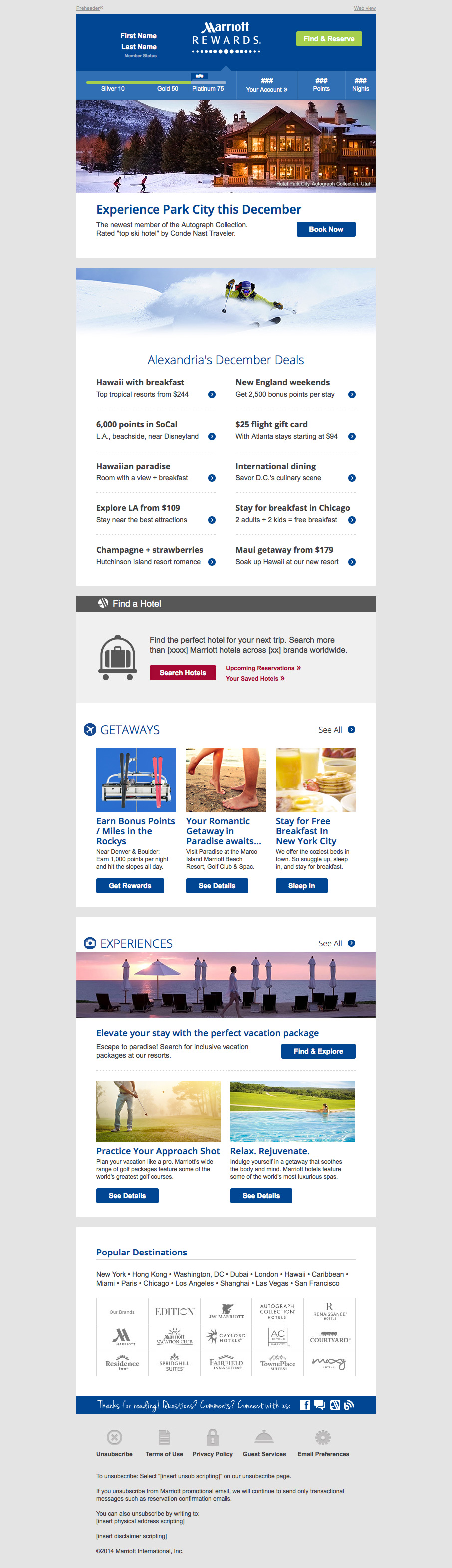The width and height of the screenshot is (452, 1568).
Task: Open the Web view link
Action: pos(364,8)
